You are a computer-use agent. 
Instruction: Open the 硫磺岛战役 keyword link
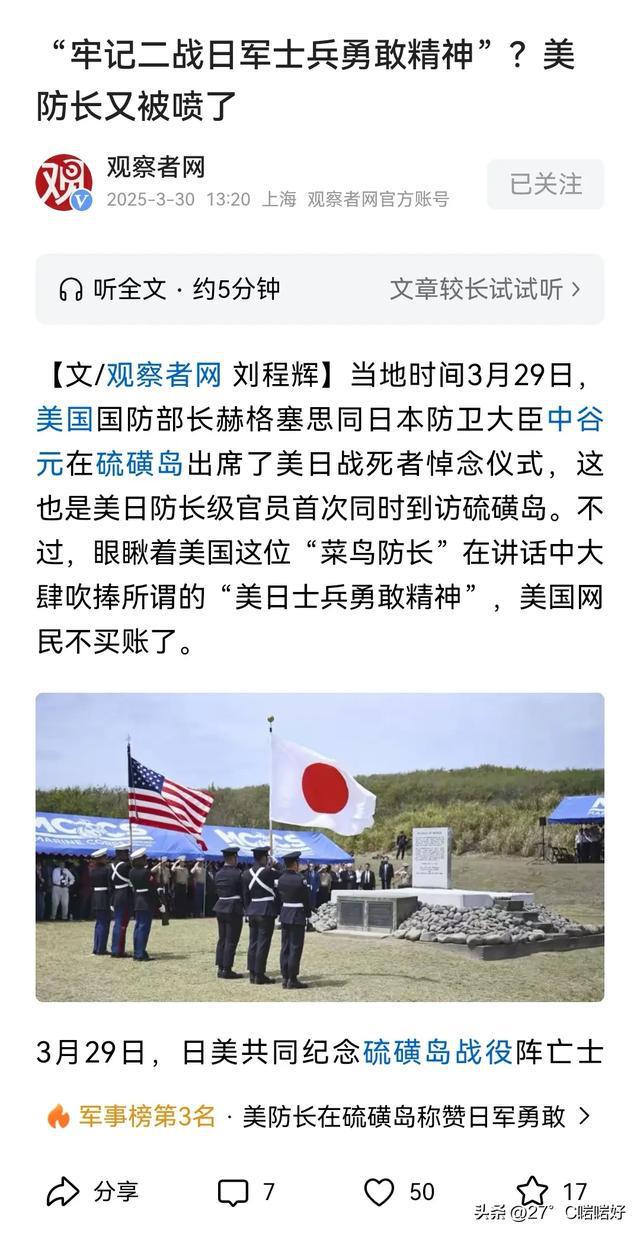coord(437,1052)
